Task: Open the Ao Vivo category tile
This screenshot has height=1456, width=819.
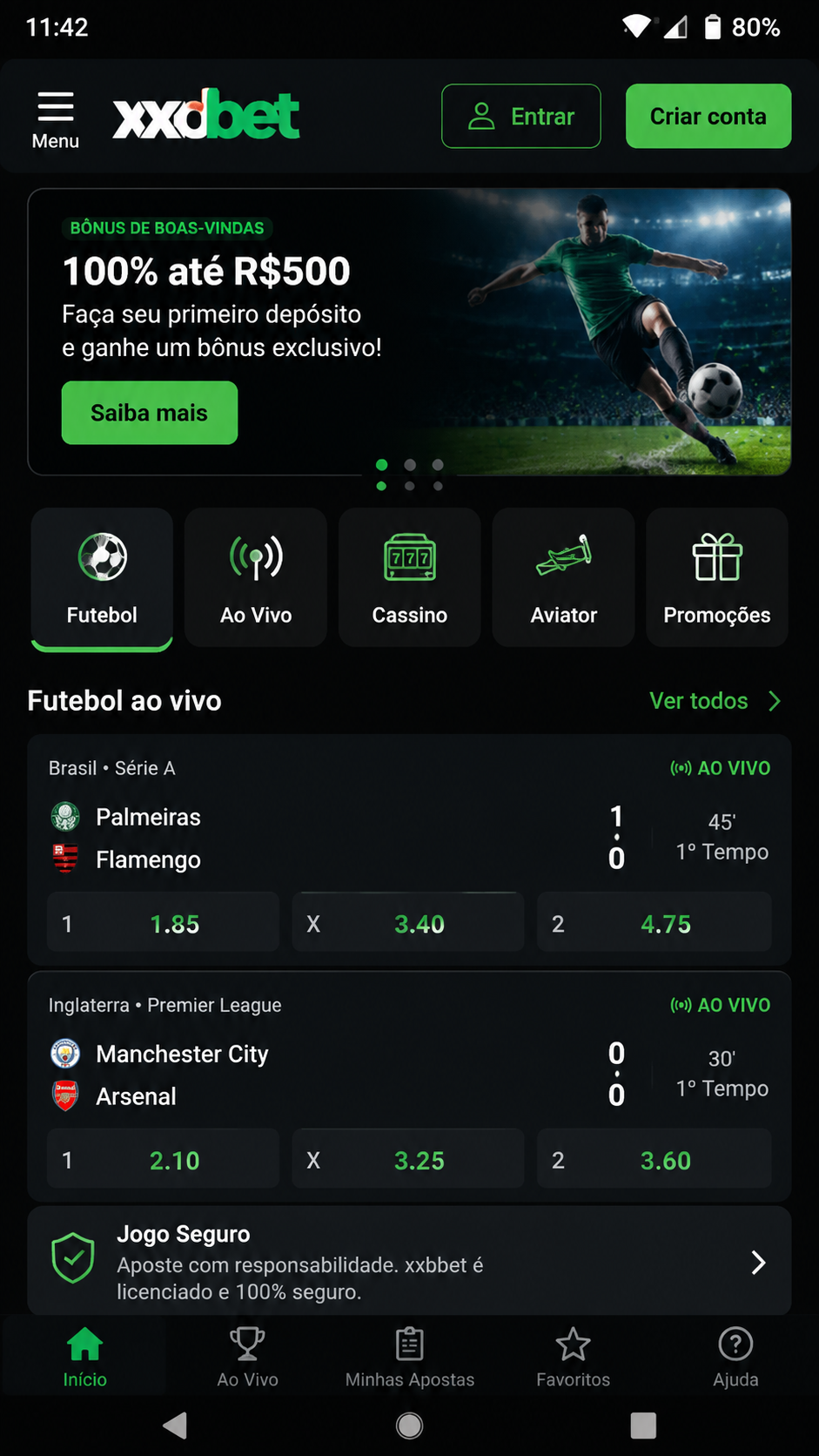Action: click(x=256, y=577)
